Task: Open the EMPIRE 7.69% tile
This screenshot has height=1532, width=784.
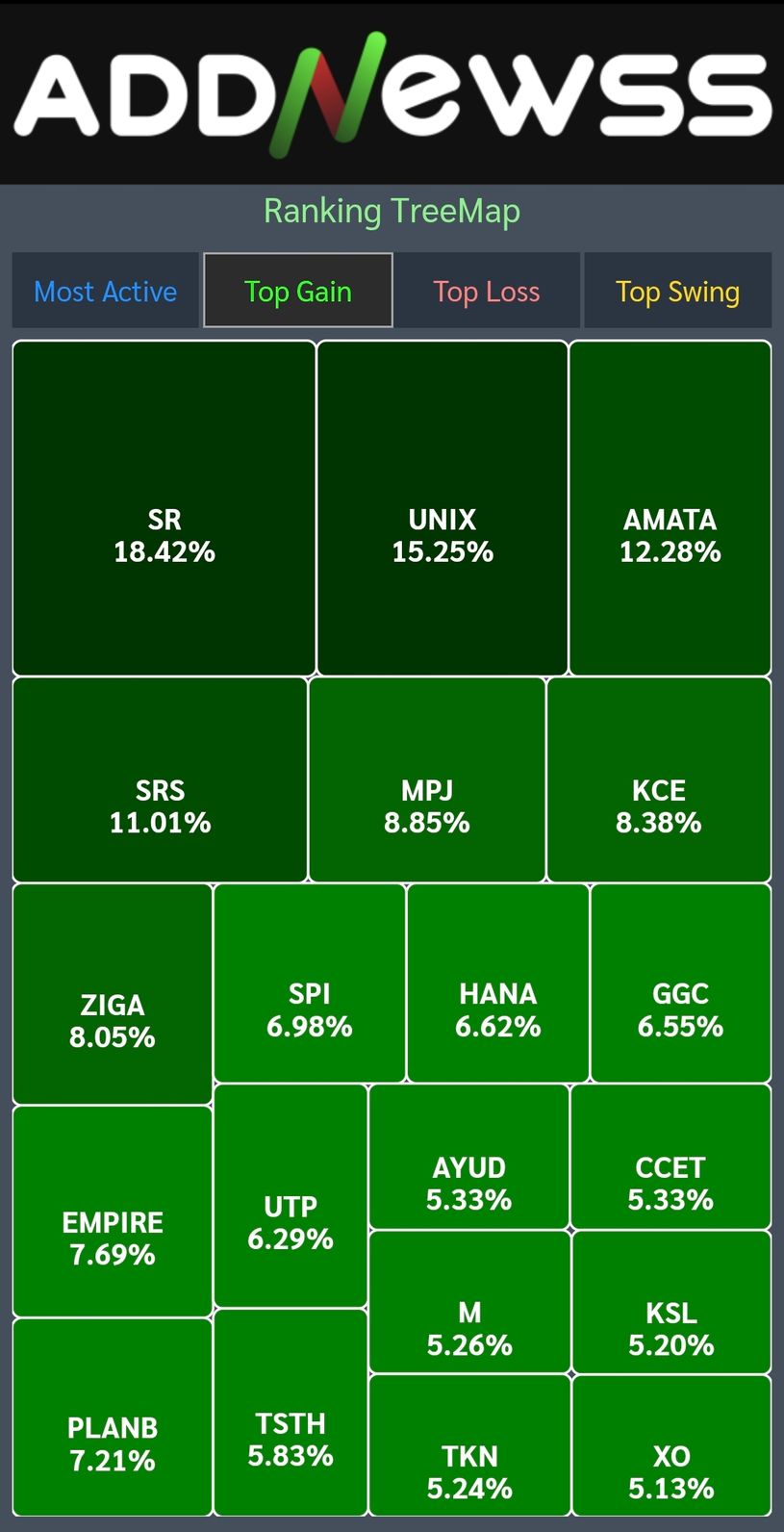Action: tap(113, 1211)
